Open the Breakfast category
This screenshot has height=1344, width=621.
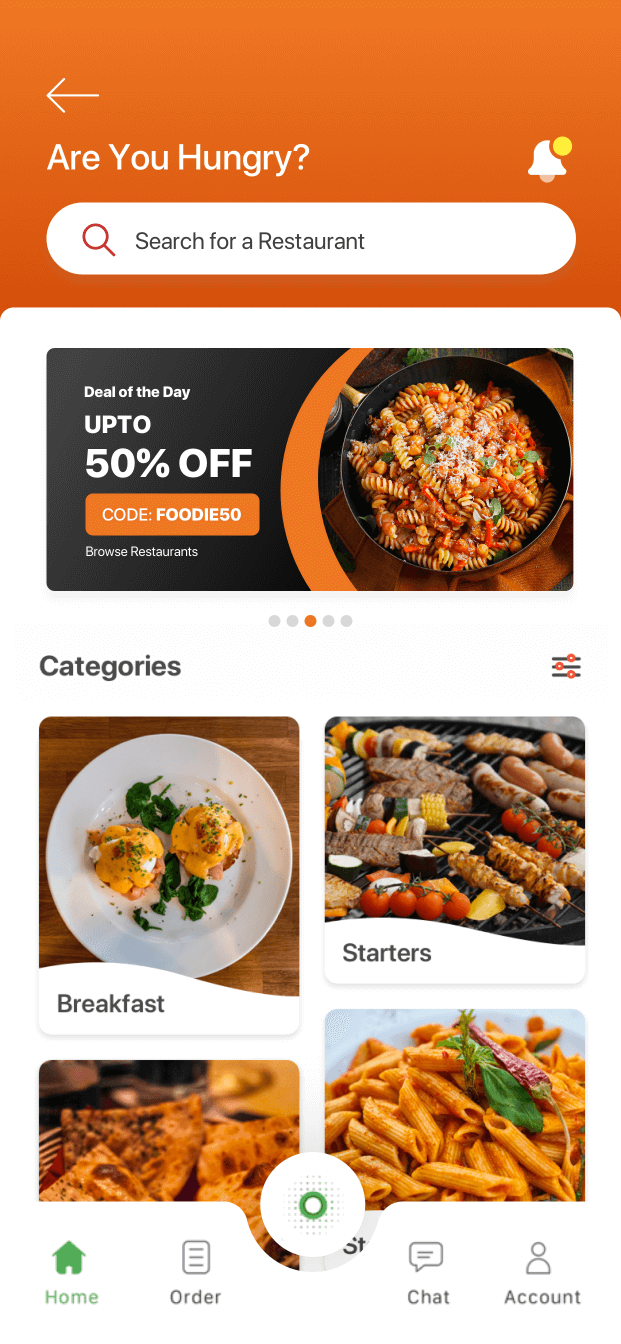click(169, 875)
